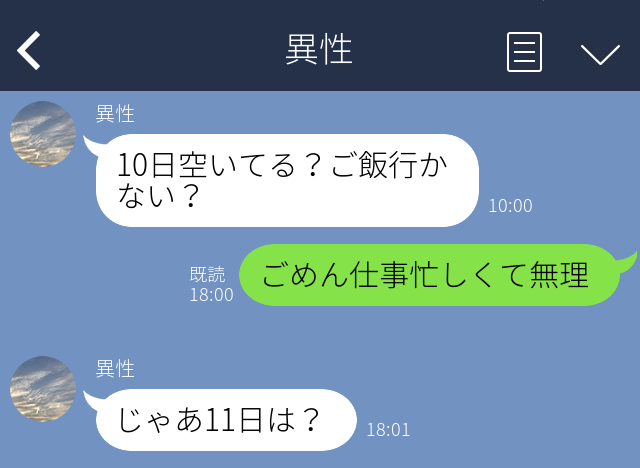Open avatar beside the じゃあ11日は message
Screen dimensions: 640x468
pos(43,388)
